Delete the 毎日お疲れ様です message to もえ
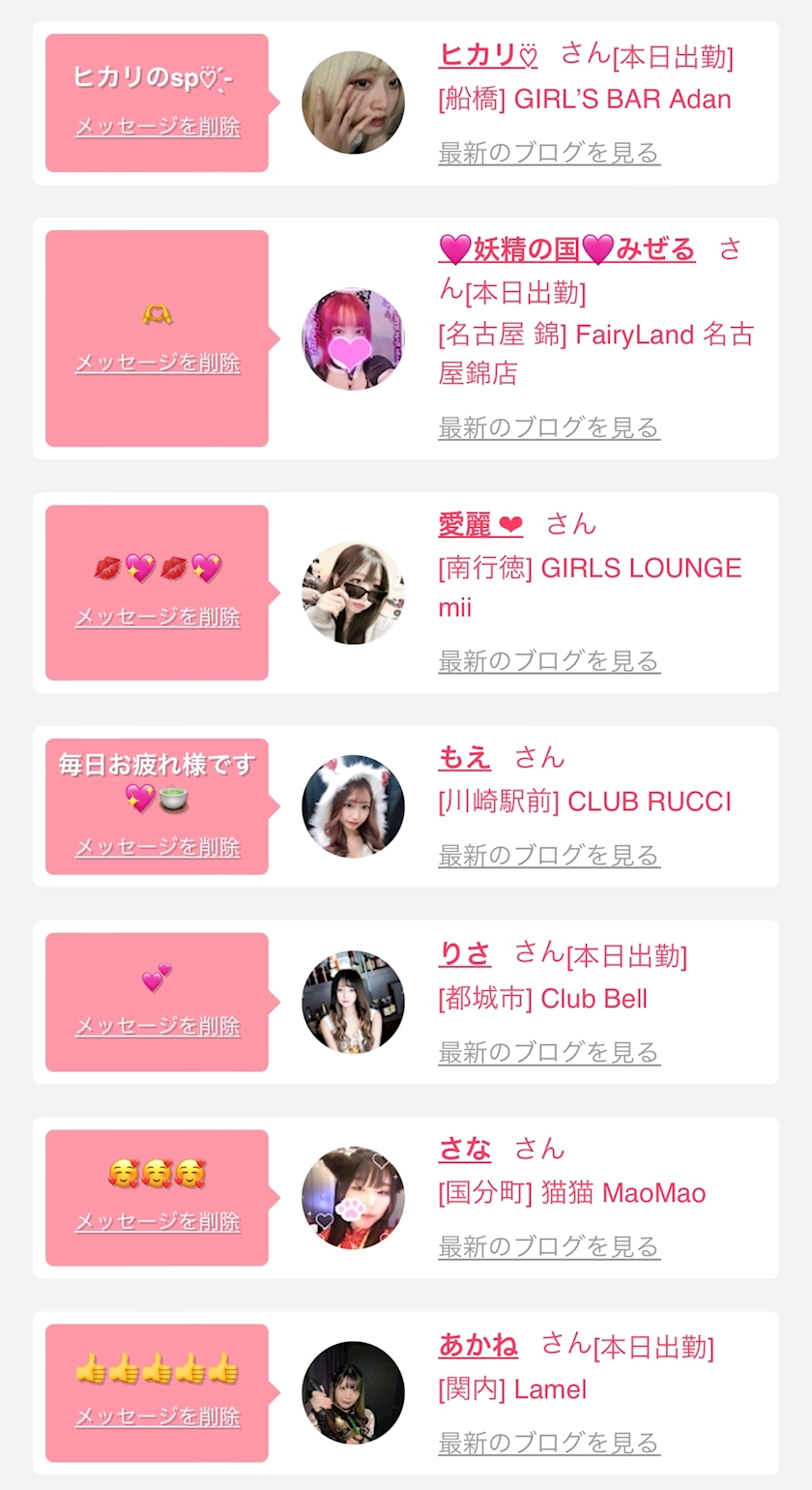Viewport: 812px width, 1490px height. (x=158, y=847)
